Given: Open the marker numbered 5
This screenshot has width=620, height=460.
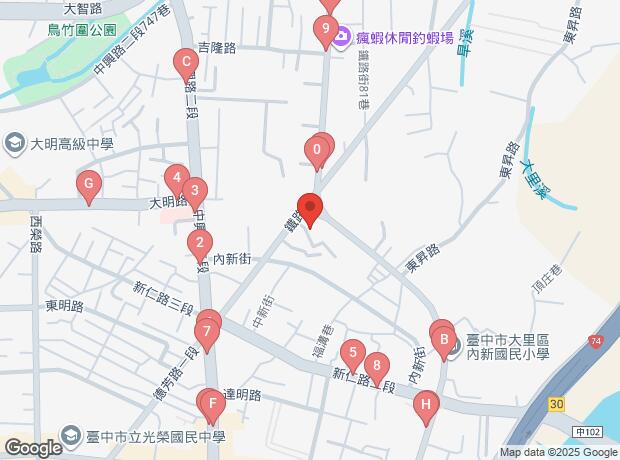Looking at the screenshot, I should (x=351, y=353).
